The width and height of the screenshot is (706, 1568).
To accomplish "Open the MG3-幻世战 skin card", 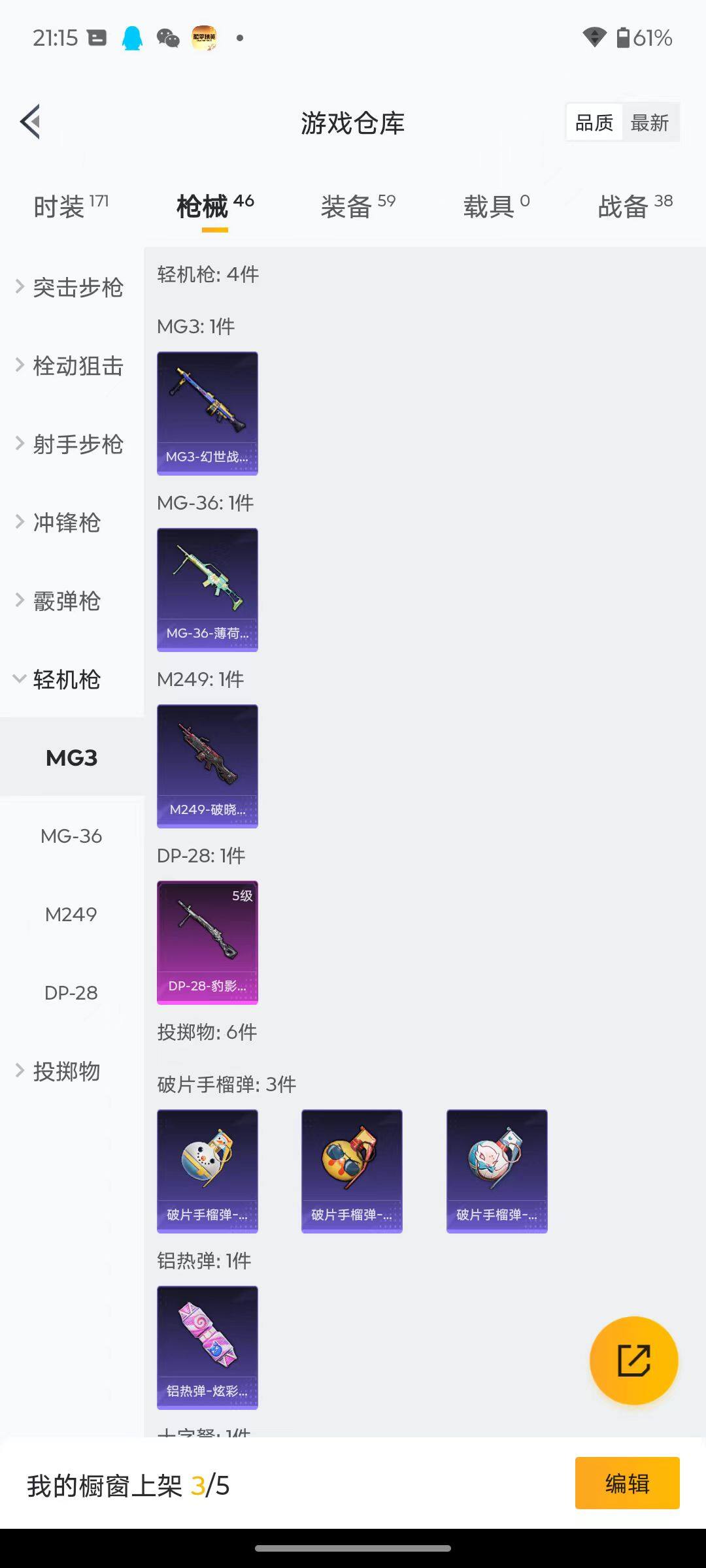I will pyautogui.click(x=207, y=413).
